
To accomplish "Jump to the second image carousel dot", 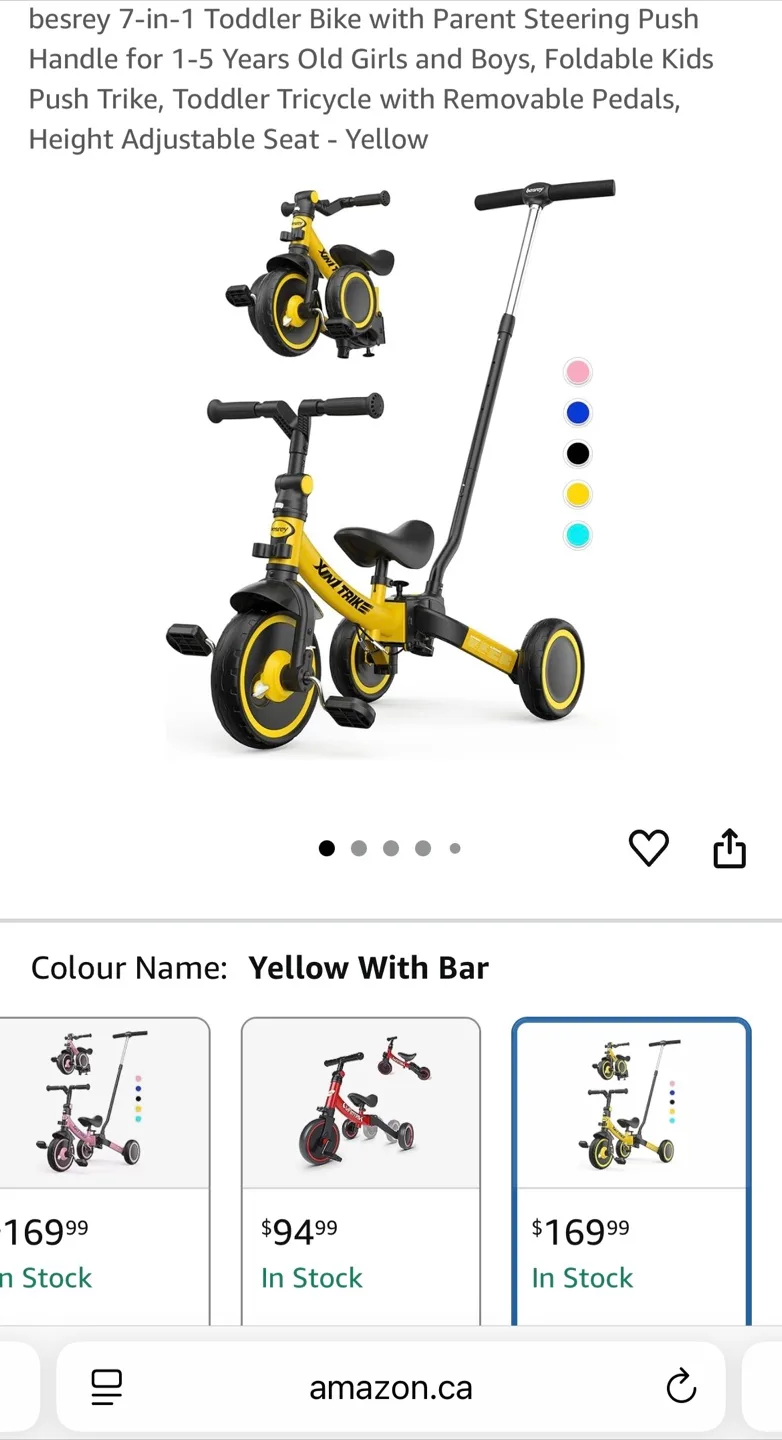I will tap(359, 847).
